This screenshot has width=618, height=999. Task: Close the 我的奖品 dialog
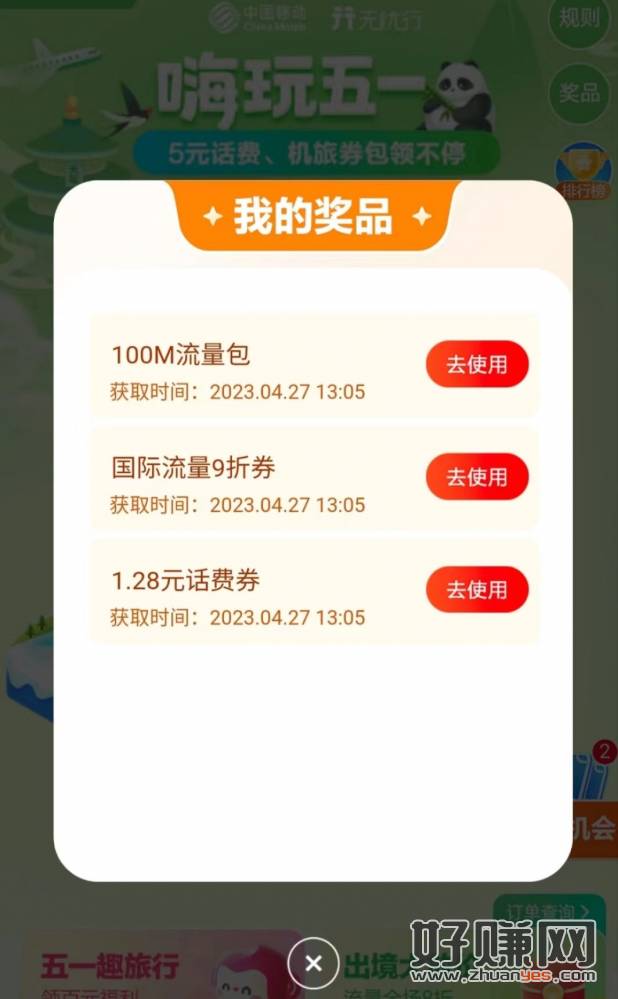313,963
